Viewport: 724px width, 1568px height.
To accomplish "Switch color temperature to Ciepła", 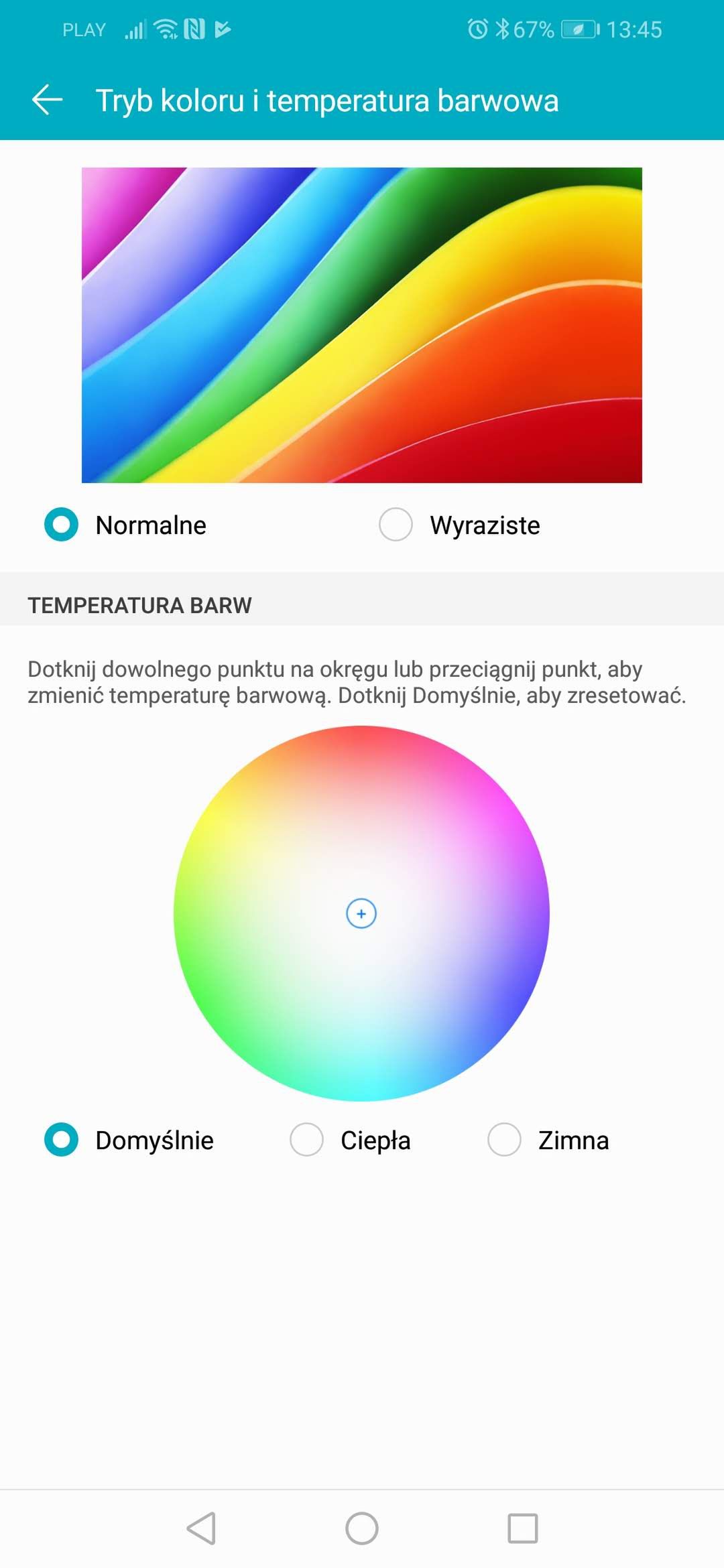I will point(350,1140).
